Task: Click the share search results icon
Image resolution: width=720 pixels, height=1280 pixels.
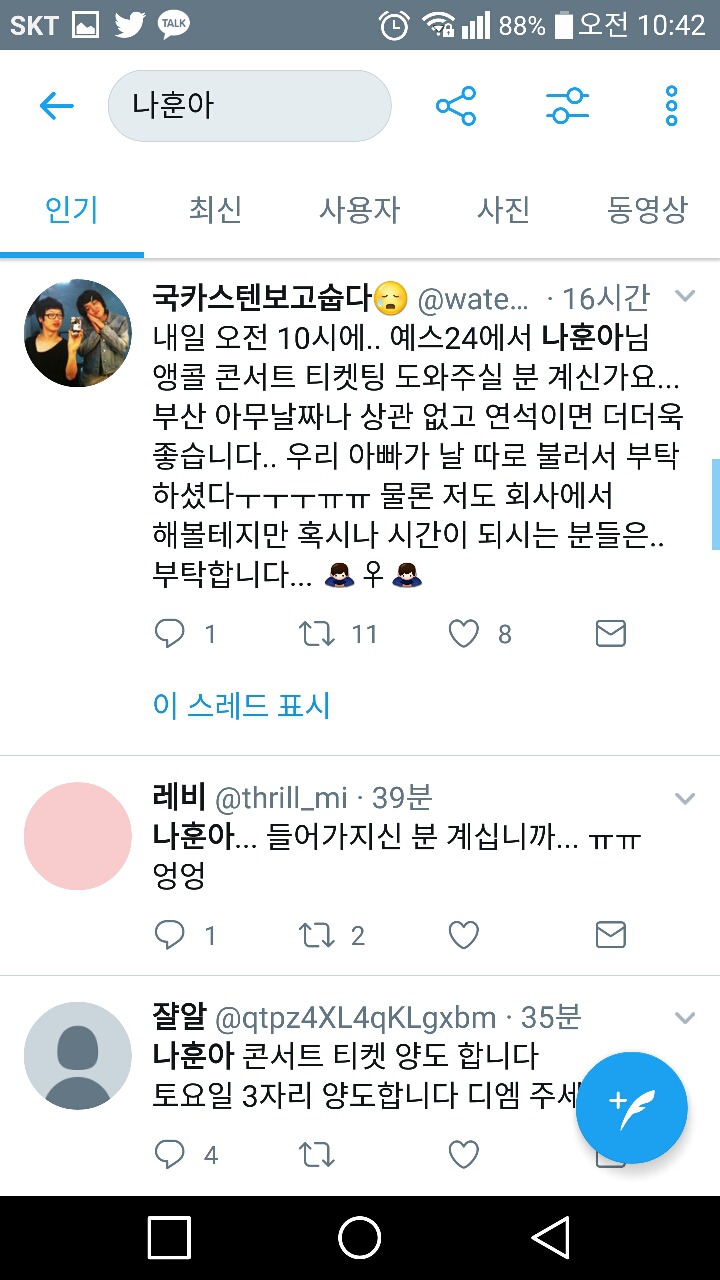Action: 459,104
